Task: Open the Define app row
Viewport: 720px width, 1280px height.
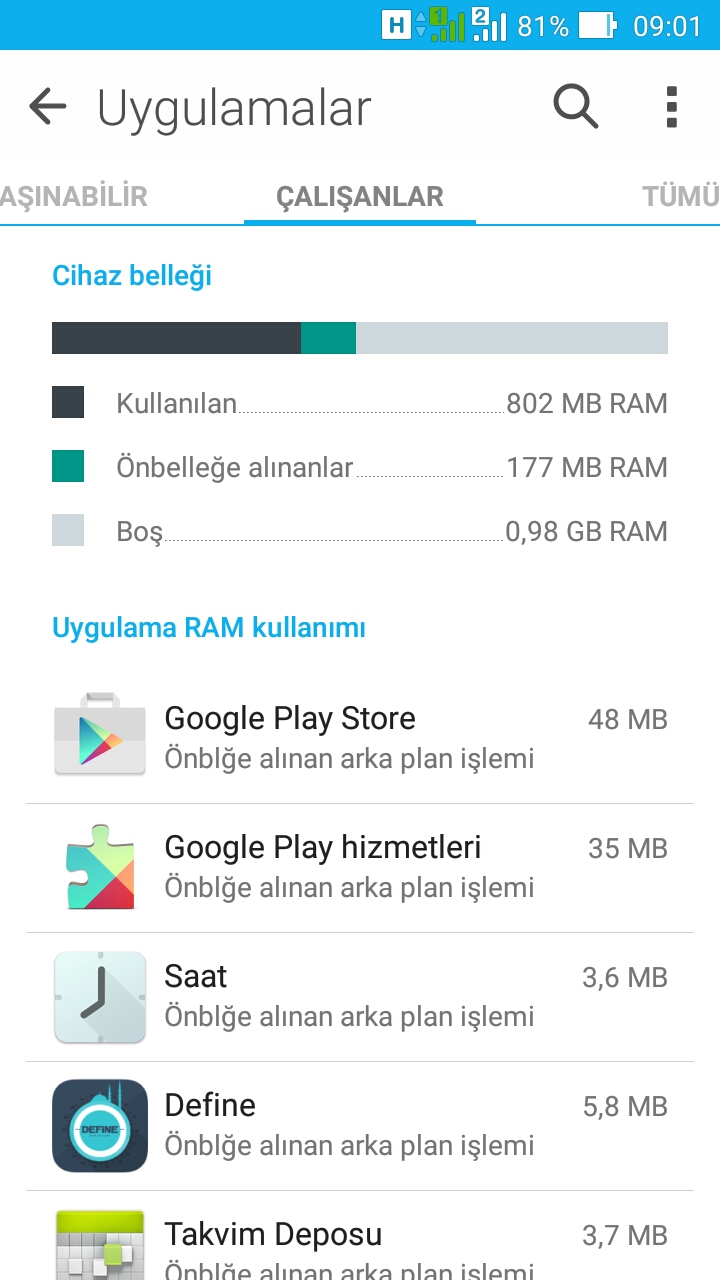Action: (360, 1126)
